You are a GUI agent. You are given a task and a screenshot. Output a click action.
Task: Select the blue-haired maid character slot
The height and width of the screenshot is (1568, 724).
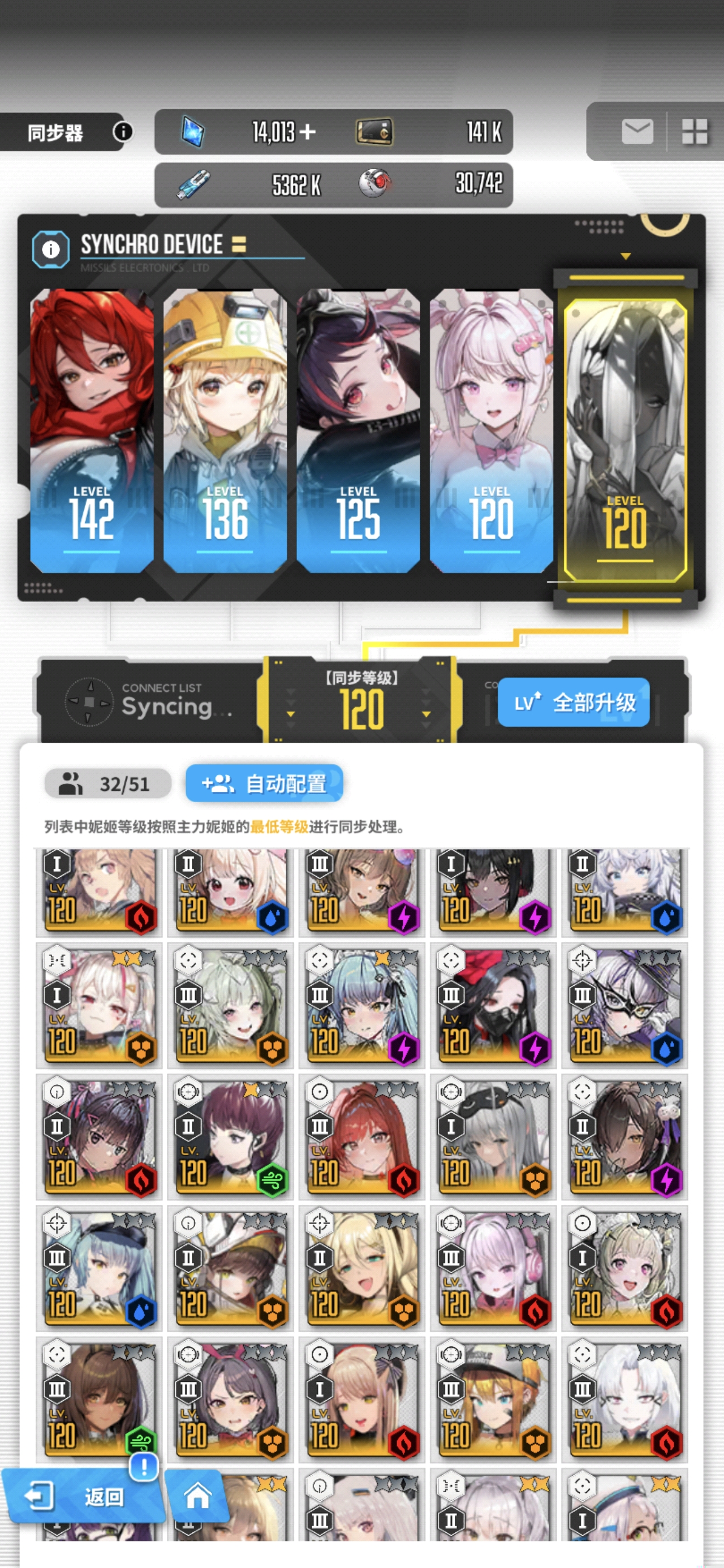coord(361,1005)
